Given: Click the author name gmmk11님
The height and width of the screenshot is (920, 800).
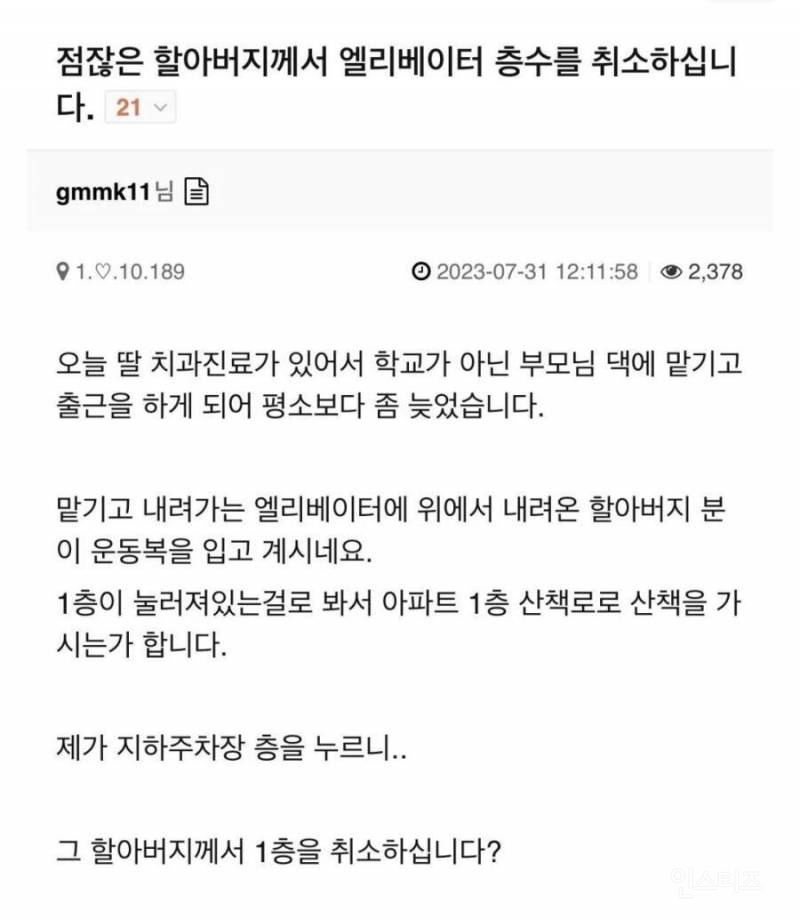Looking at the screenshot, I should (110, 190).
